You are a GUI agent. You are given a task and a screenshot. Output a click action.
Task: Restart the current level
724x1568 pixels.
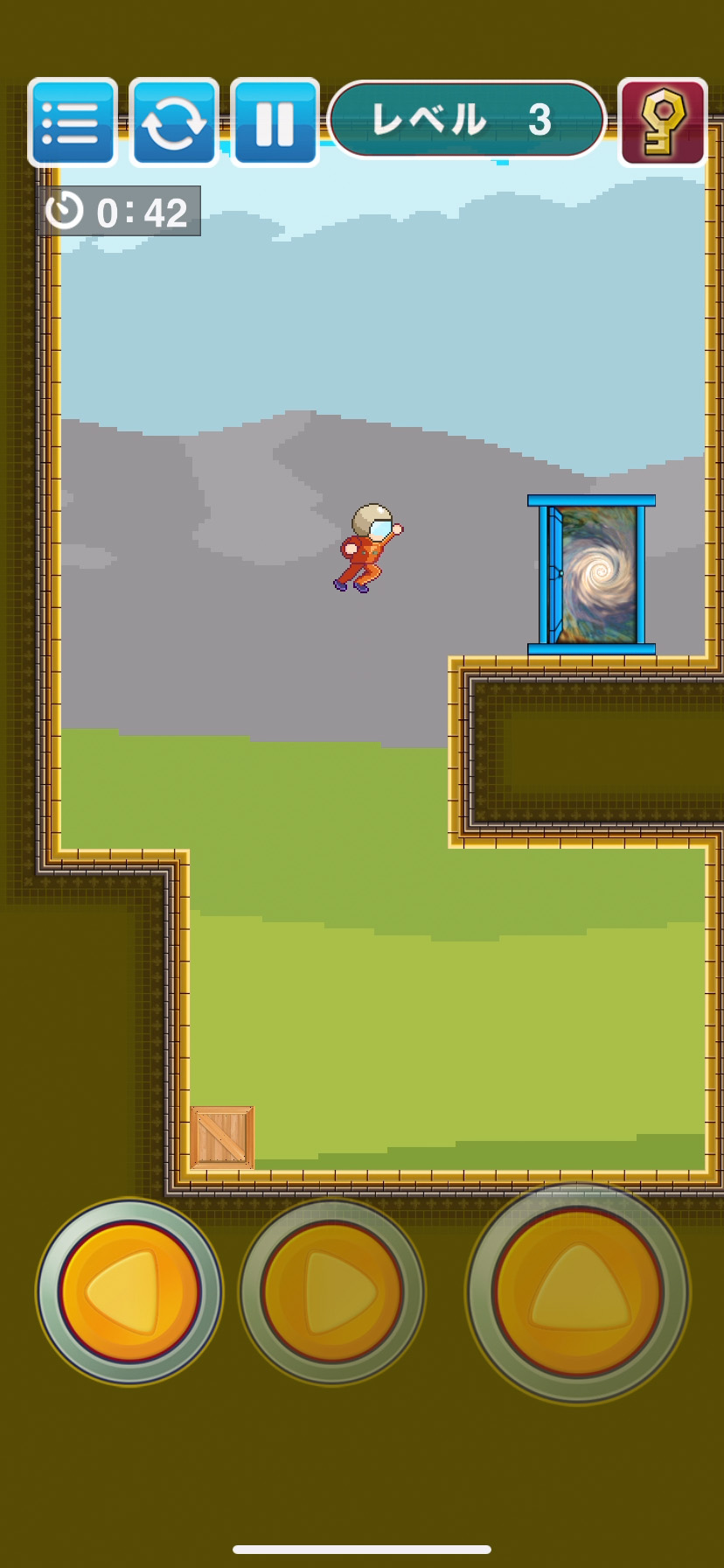click(173, 122)
